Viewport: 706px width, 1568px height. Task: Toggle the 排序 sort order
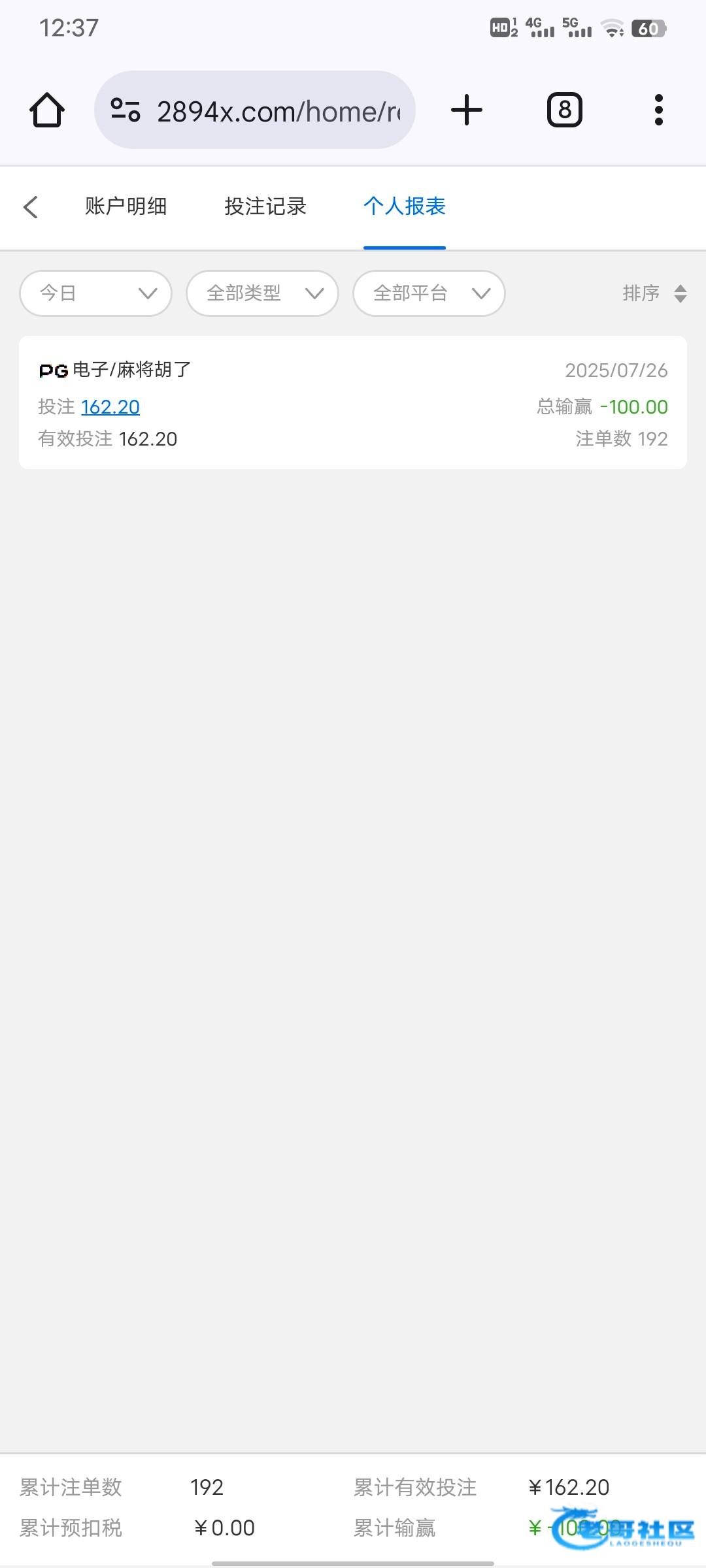pyautogui.click(x=654, y=293)
